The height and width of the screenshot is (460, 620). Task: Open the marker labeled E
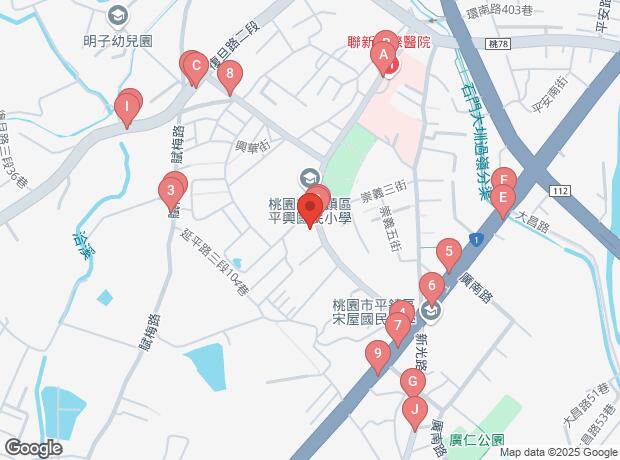(x=503, y=198)
